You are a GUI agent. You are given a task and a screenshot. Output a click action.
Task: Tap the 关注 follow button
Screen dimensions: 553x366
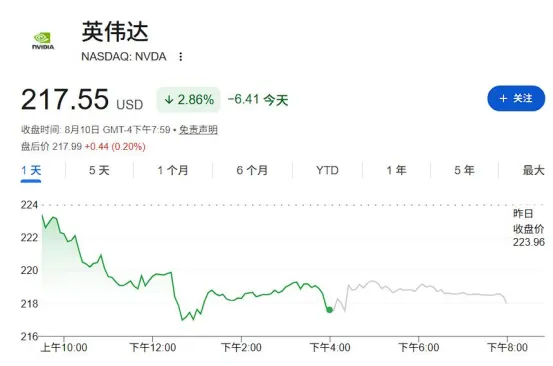pos(516,98)
